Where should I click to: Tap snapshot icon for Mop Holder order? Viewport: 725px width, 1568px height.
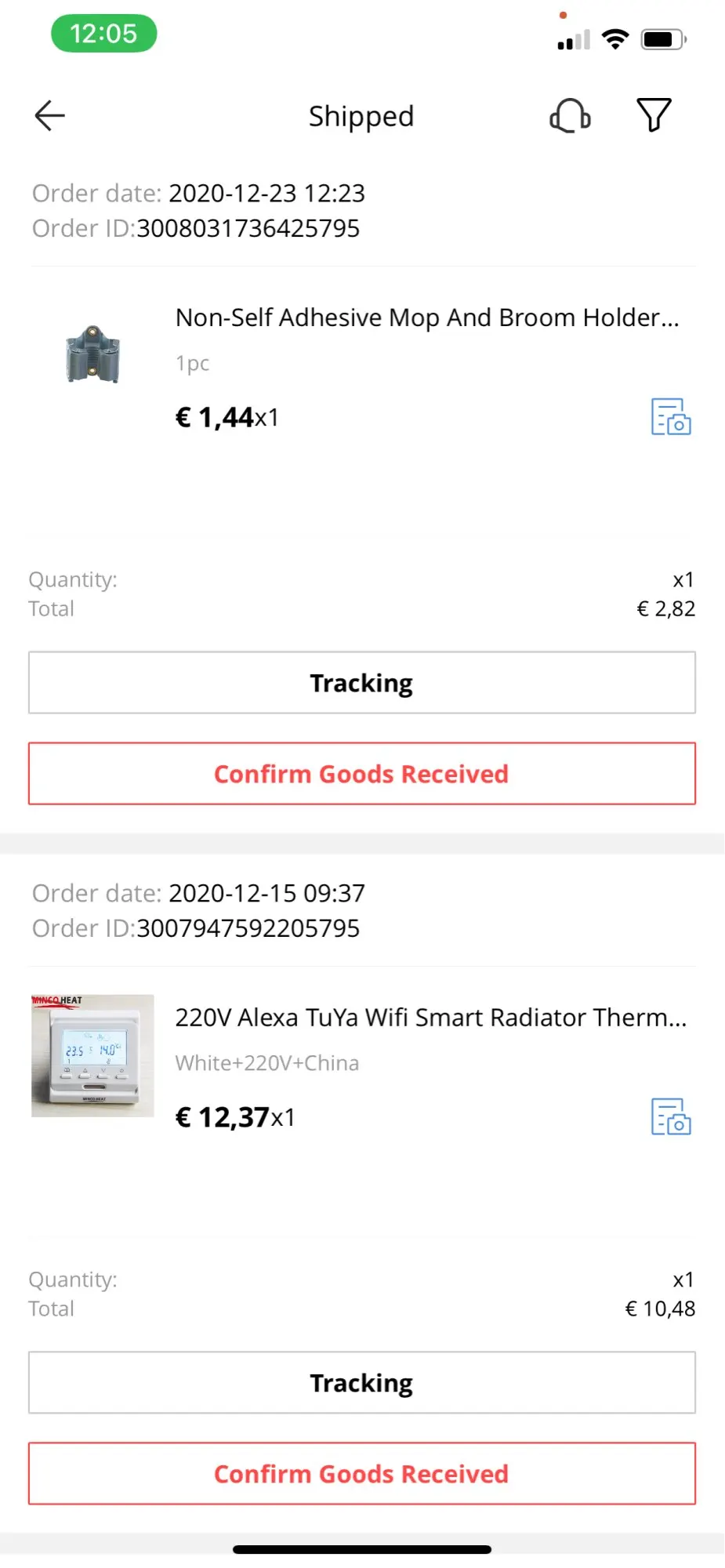(x=671, y=416)
